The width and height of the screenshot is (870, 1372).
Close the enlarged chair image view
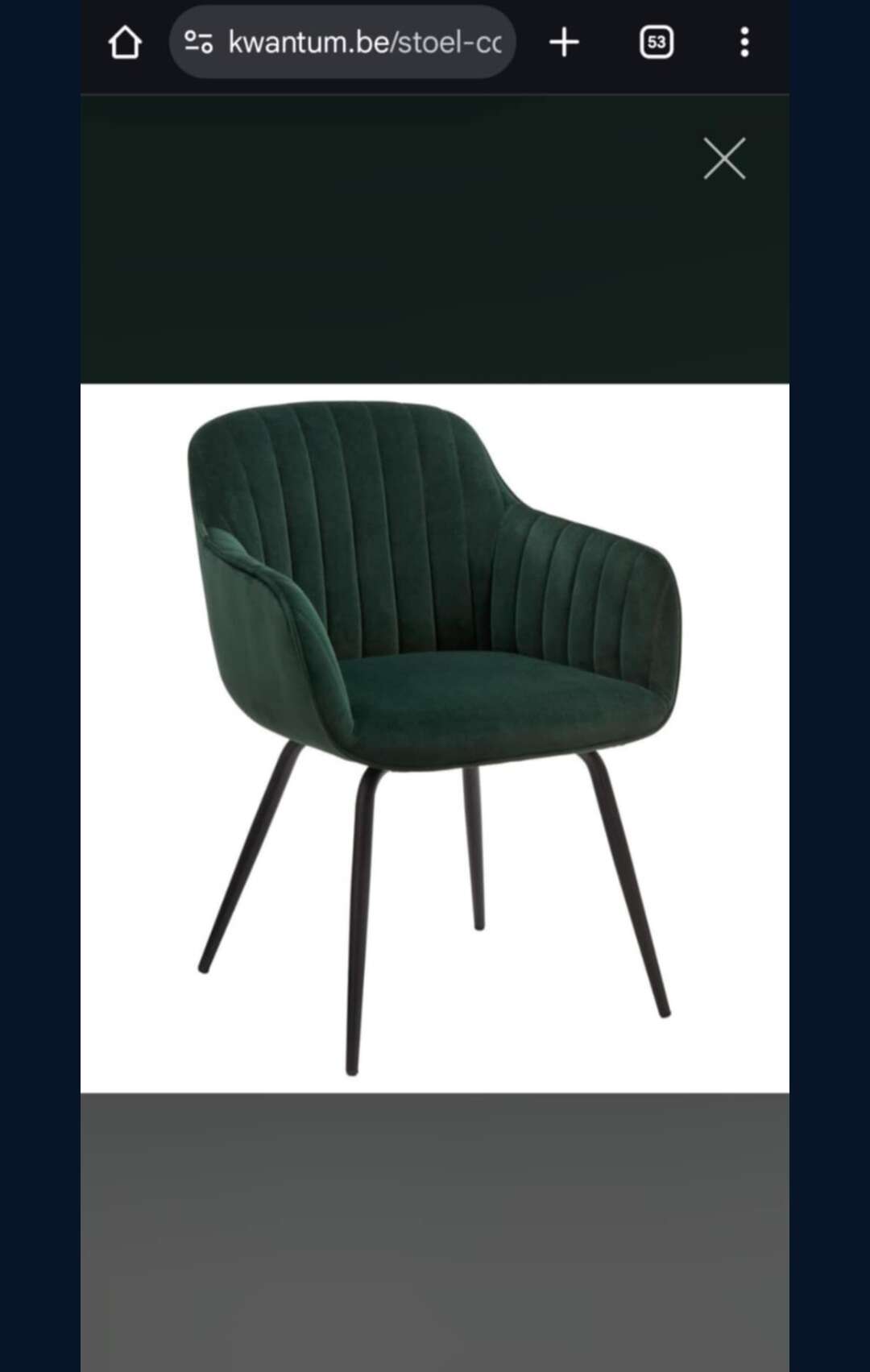[x=724, y=159]
